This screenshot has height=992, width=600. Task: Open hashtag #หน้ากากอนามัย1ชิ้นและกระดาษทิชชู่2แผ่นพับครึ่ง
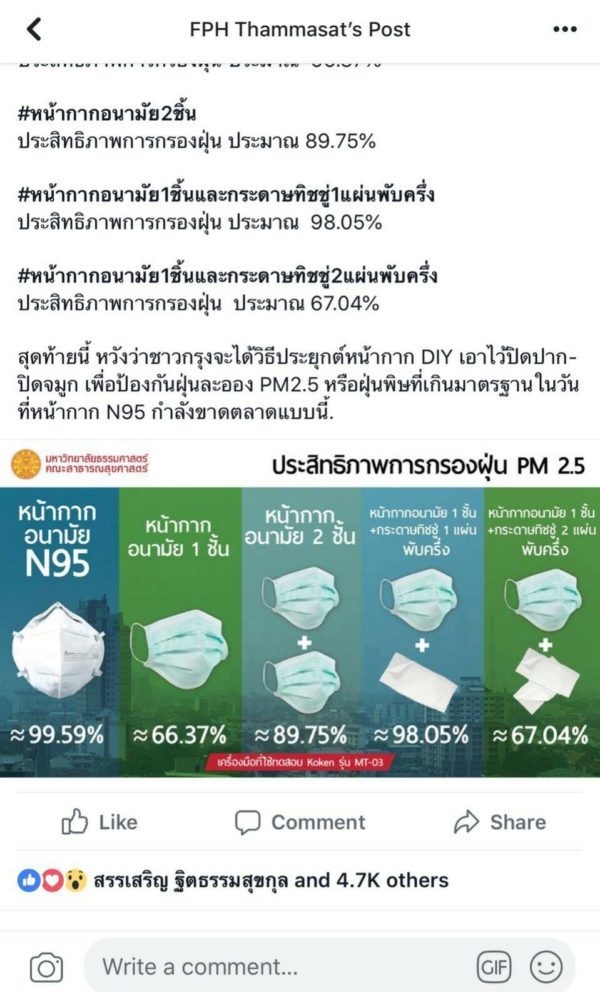[227, 275]
